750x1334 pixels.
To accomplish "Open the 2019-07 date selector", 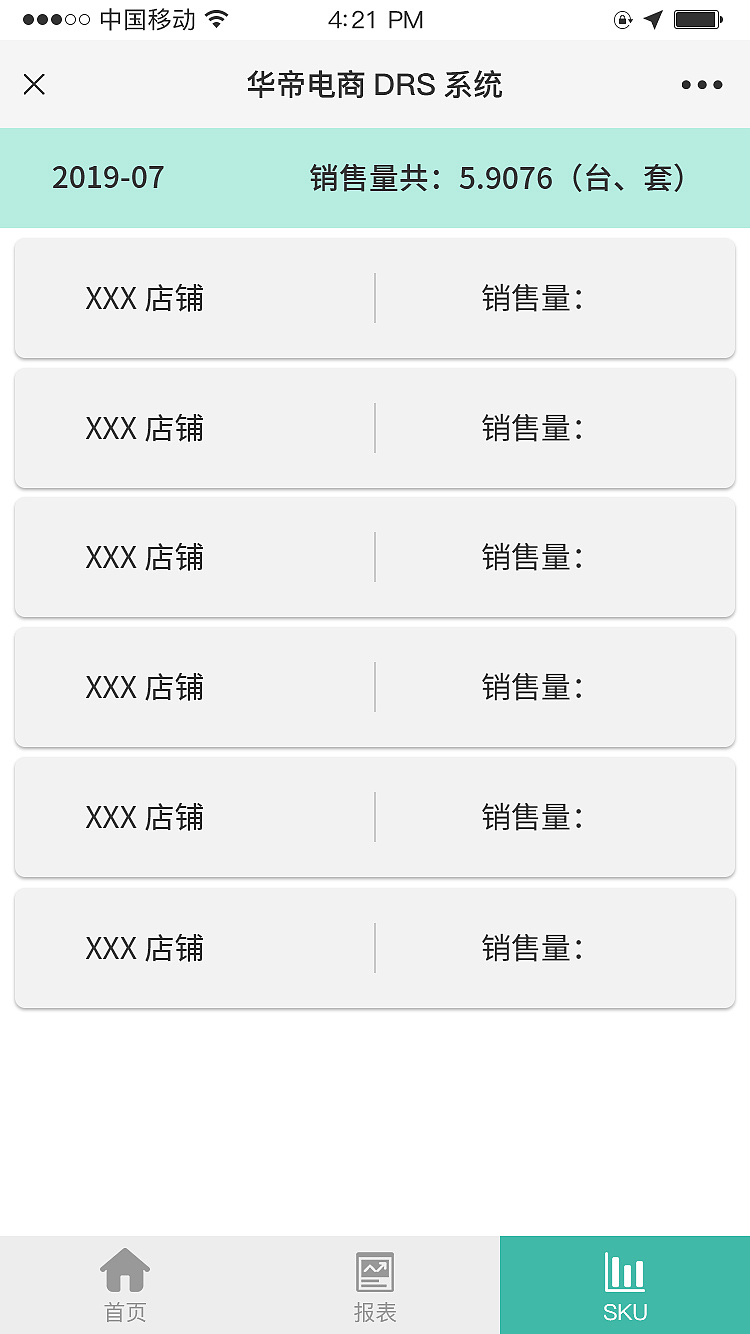I will pos(108,178).
